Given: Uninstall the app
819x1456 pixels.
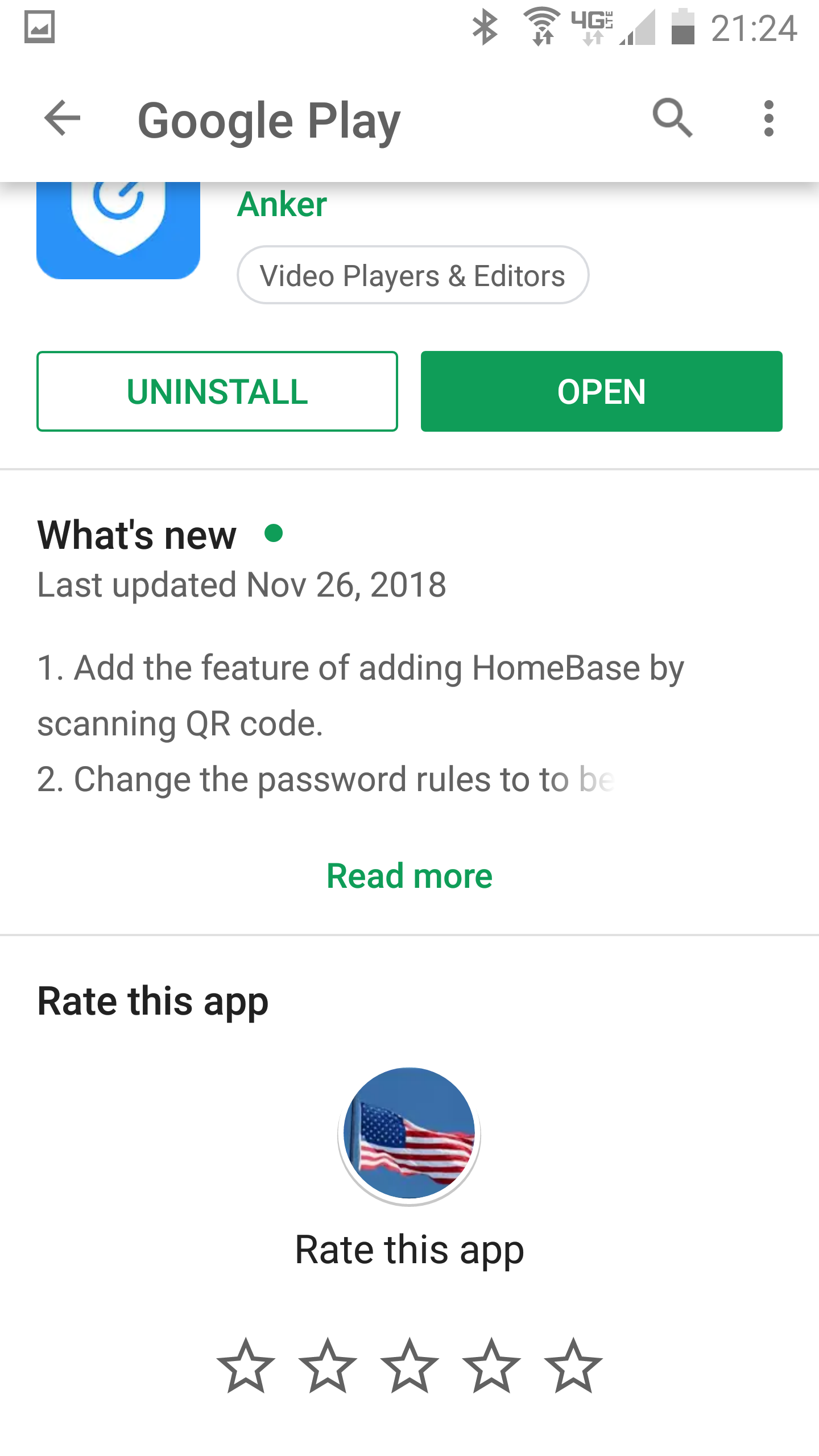Looking at the screenshot, I should pos(217,391).
